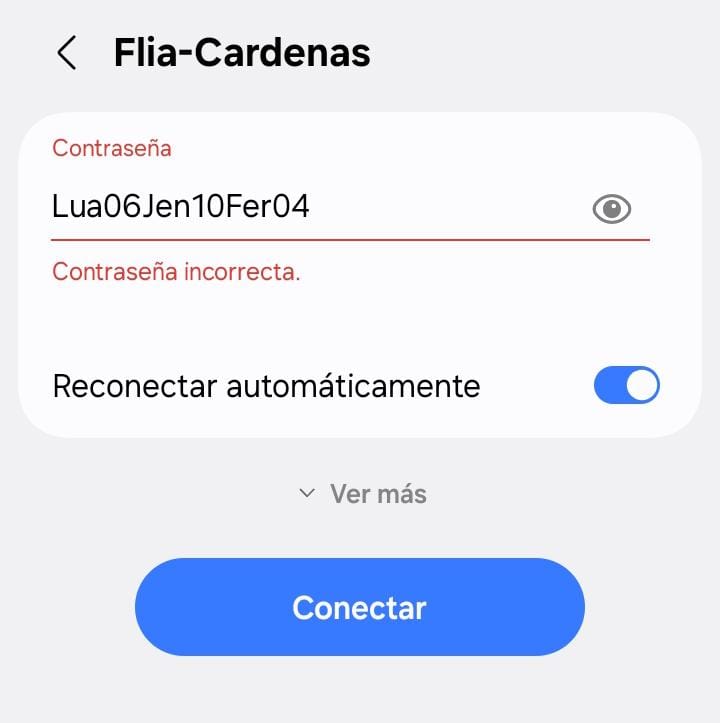The width and height of the screenshot is (720, 723).
Task: Go back from Flia-Cardenas screen
Action: click(x=66, y=53)
